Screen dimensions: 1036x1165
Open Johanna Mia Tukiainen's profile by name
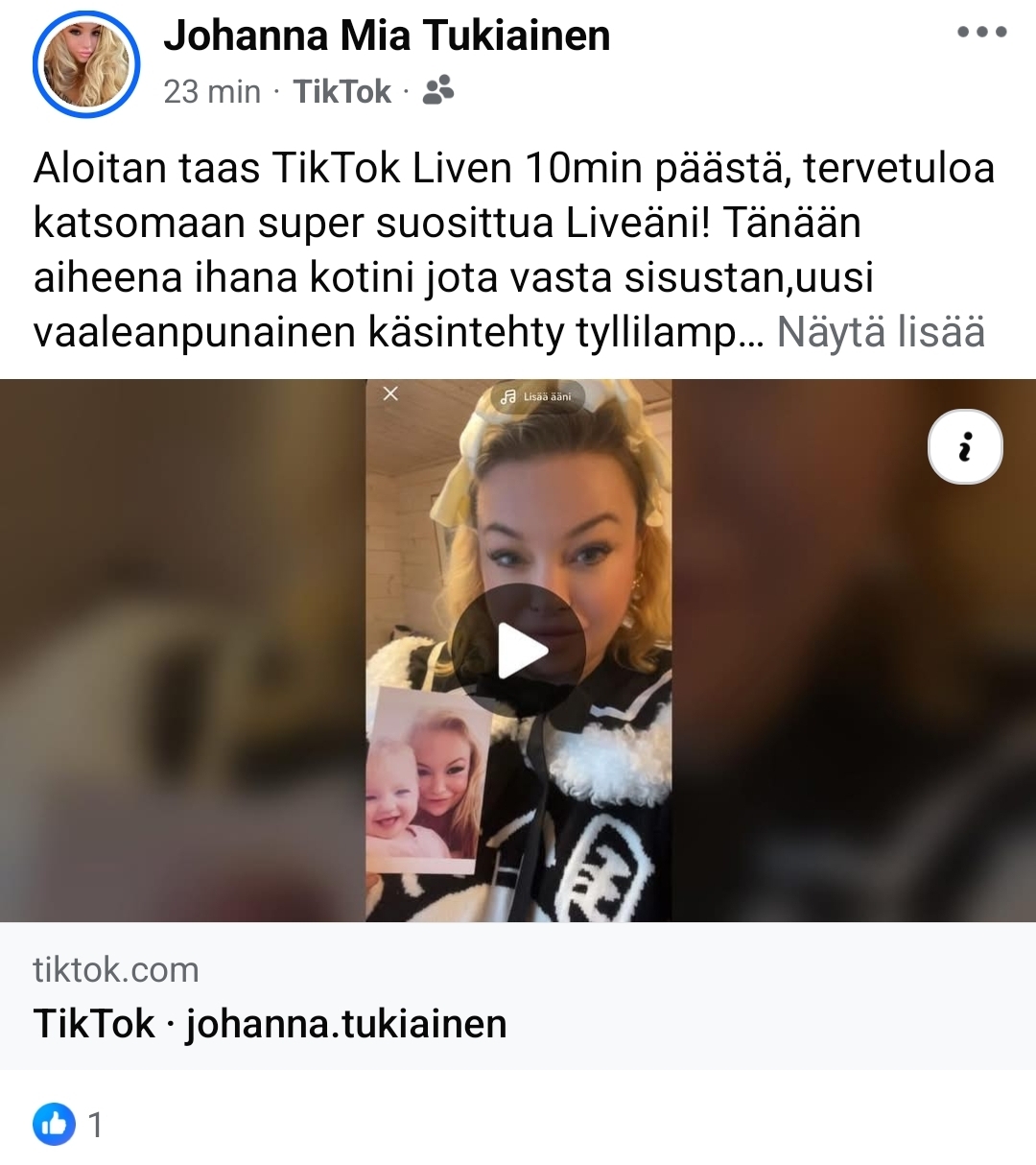[387, 36]
